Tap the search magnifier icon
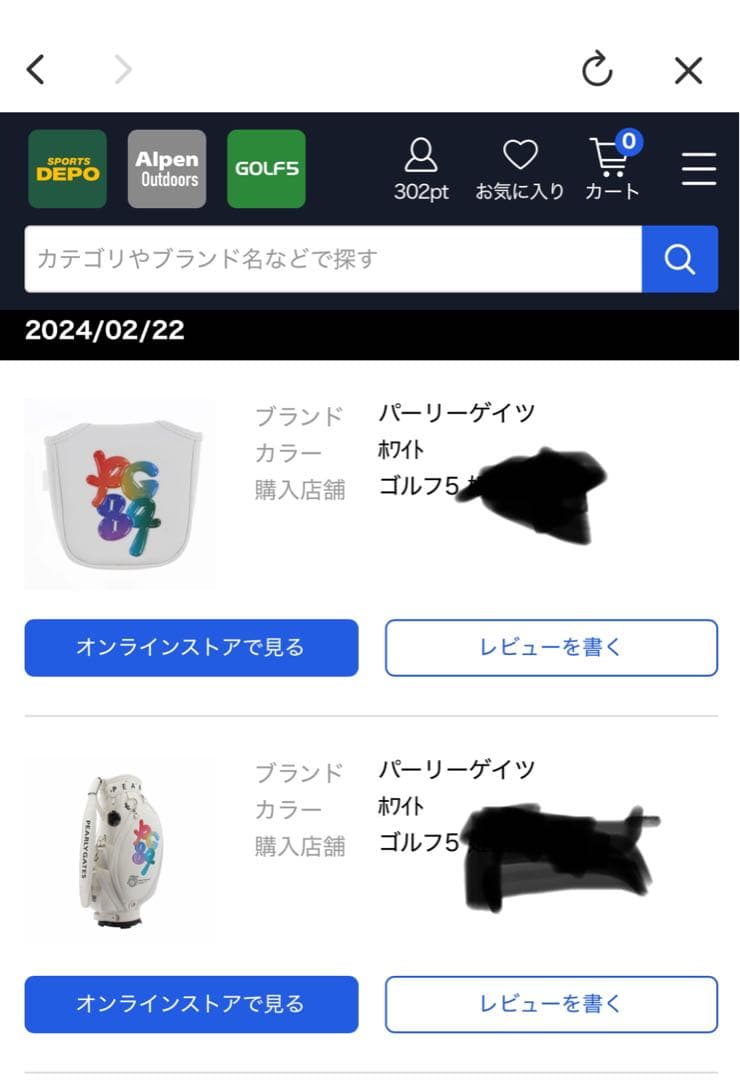The width and height of the screenshot is (740, 1080). tap(681, 259)
